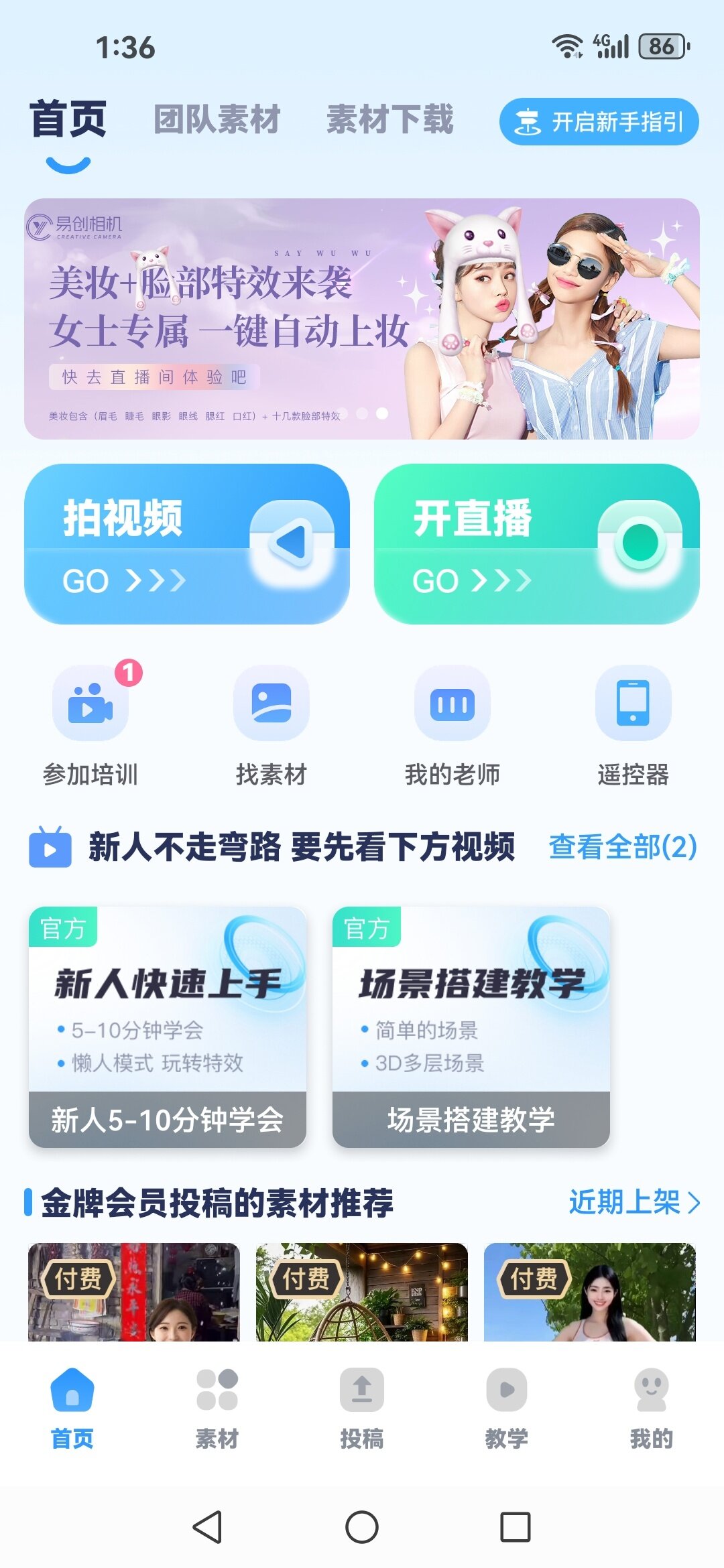
Task: Open the 新人5-10分钟学会 video card
Action: click(168, 1027)
